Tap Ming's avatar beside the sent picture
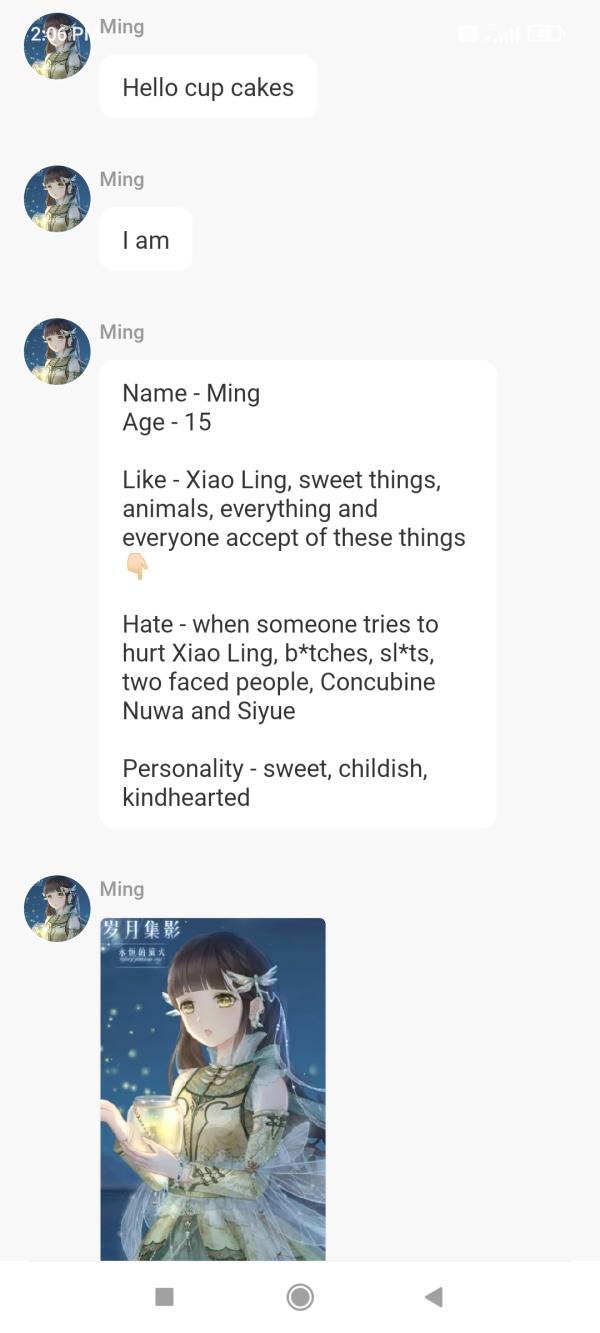Viewport: 600px width, 1333px height. click(x=57, y=909)
